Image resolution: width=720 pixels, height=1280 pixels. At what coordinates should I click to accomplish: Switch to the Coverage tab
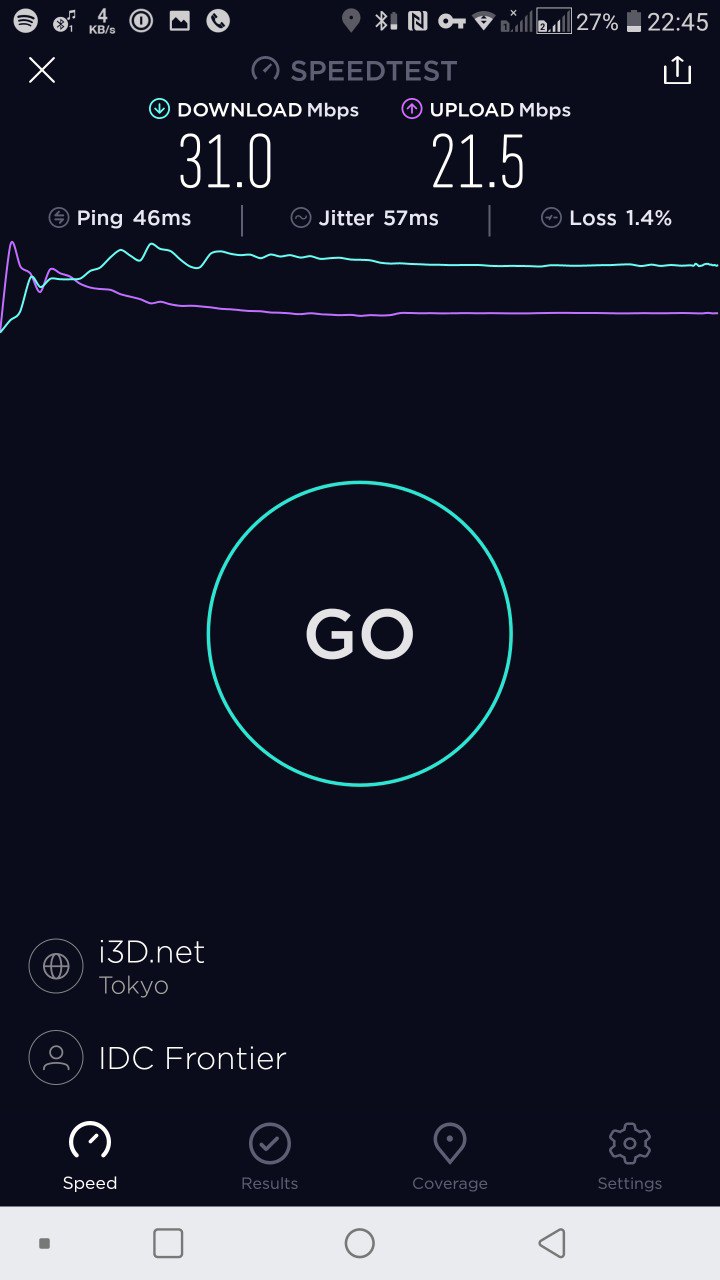(x=450, y=1156)
